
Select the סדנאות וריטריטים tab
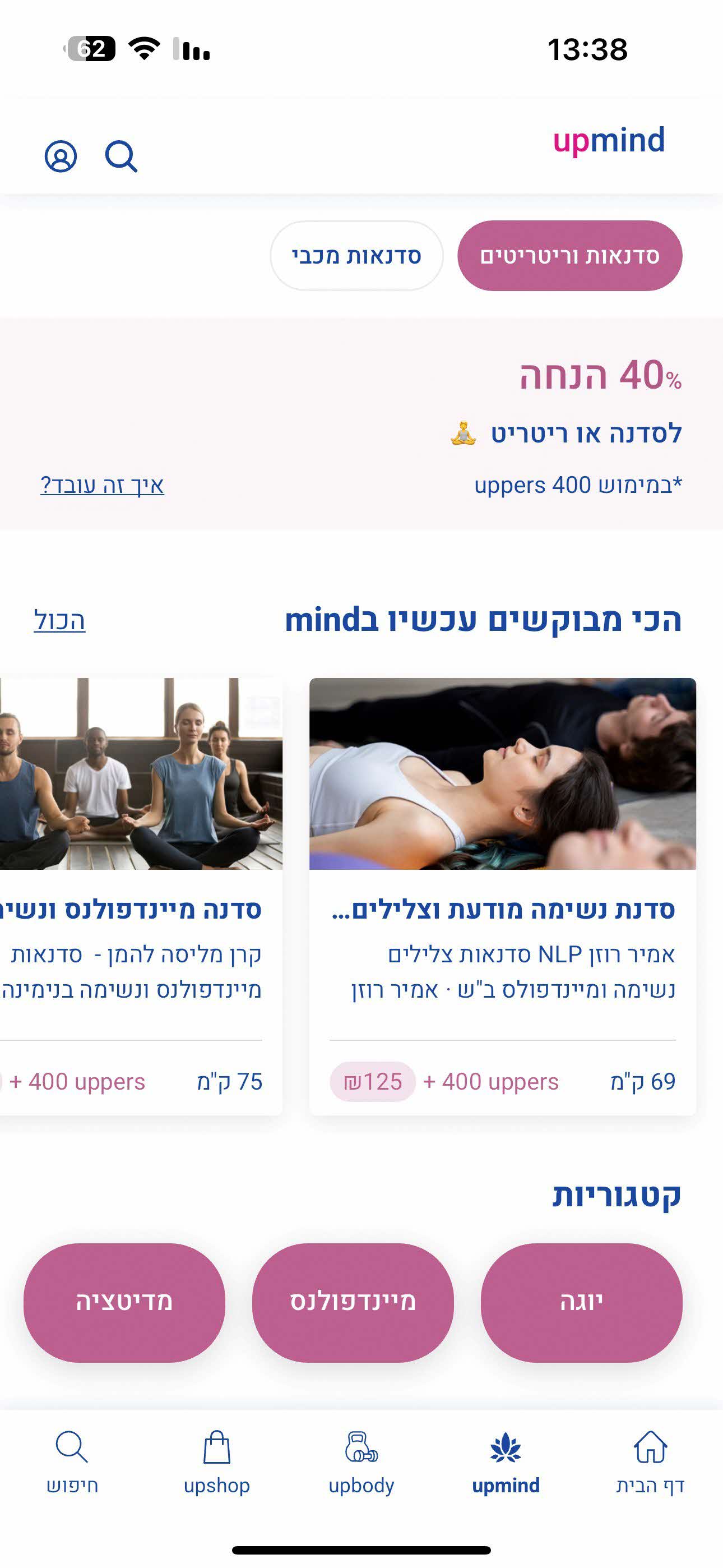tap(569, 256)
